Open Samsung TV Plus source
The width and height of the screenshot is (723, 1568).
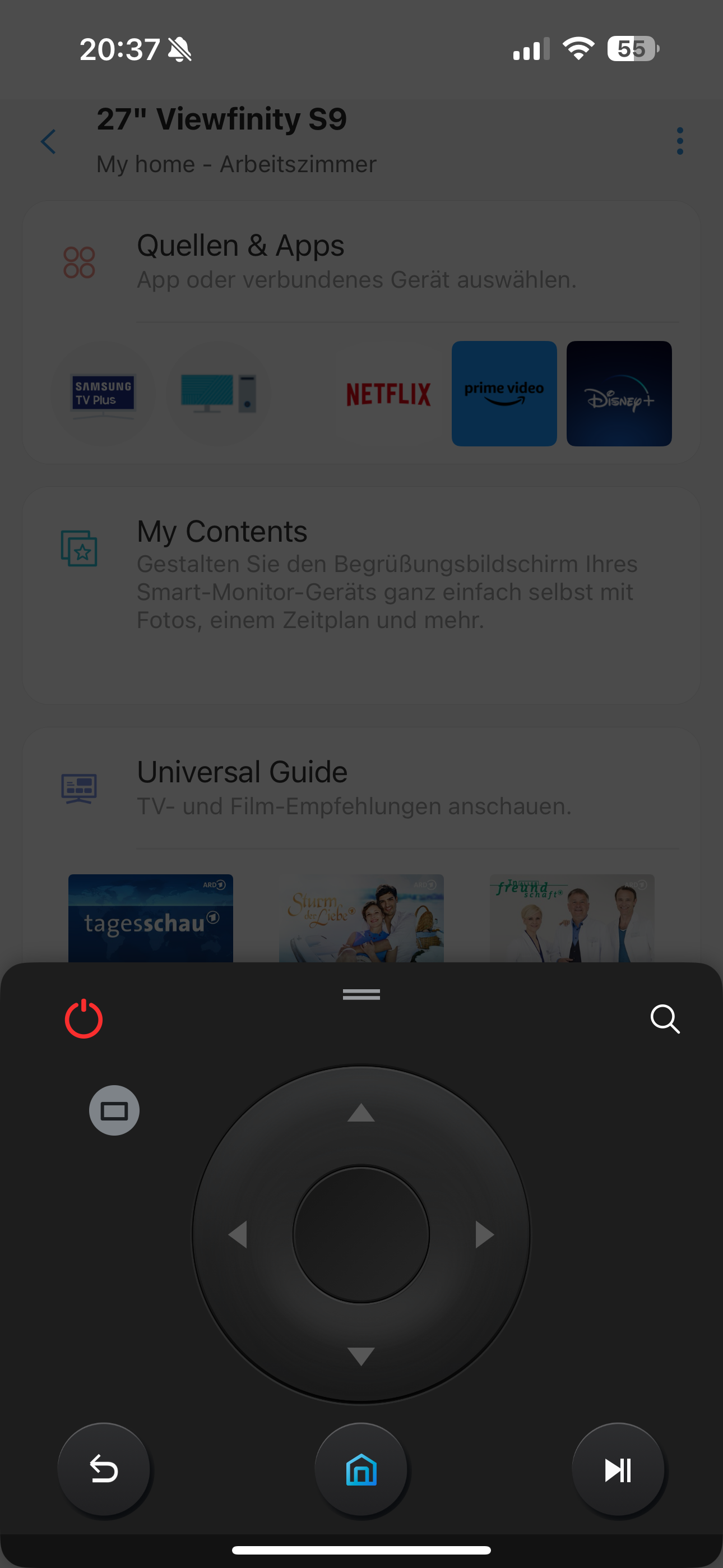click(x=104, y=394)
